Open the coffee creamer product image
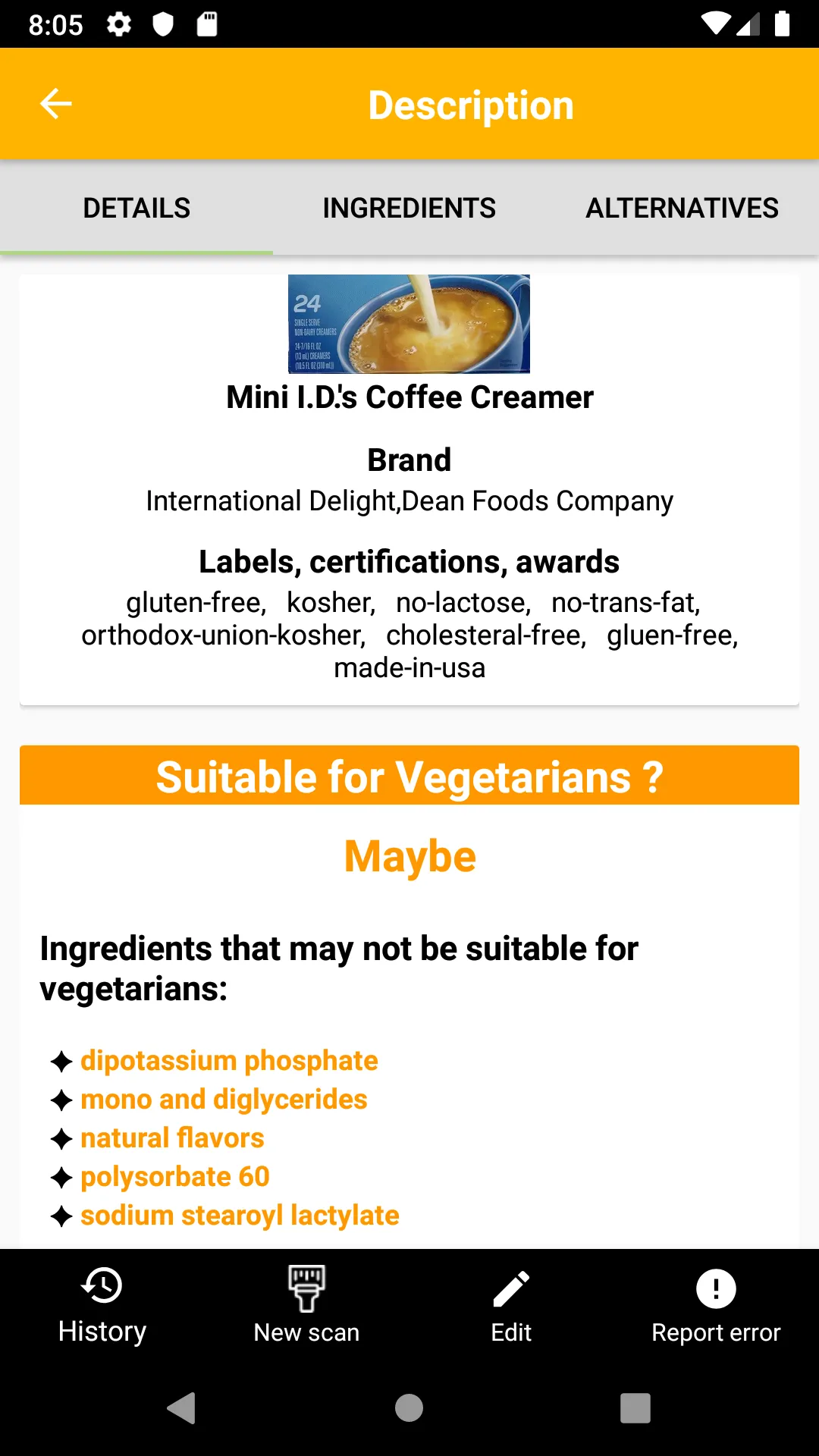 coord(409,324)
